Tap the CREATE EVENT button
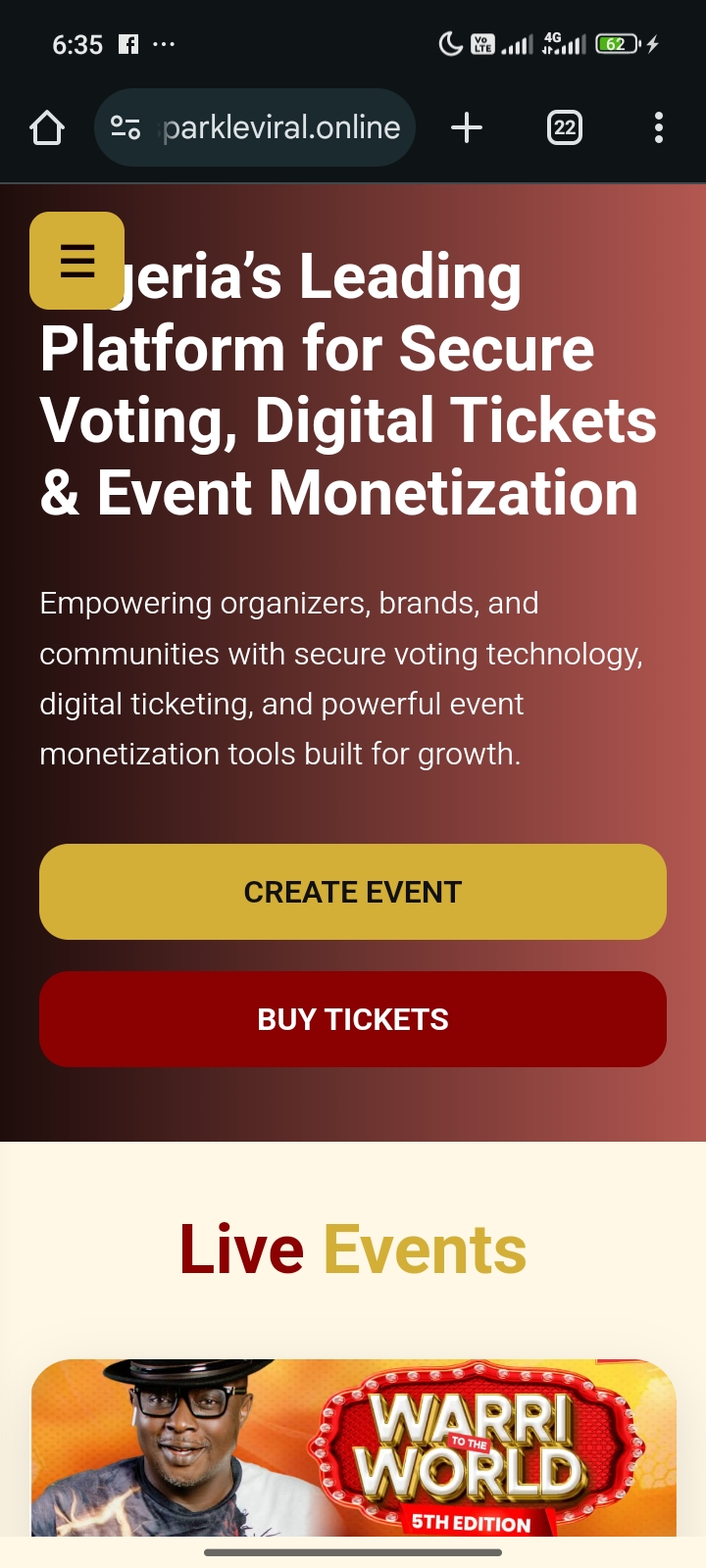 353,892
